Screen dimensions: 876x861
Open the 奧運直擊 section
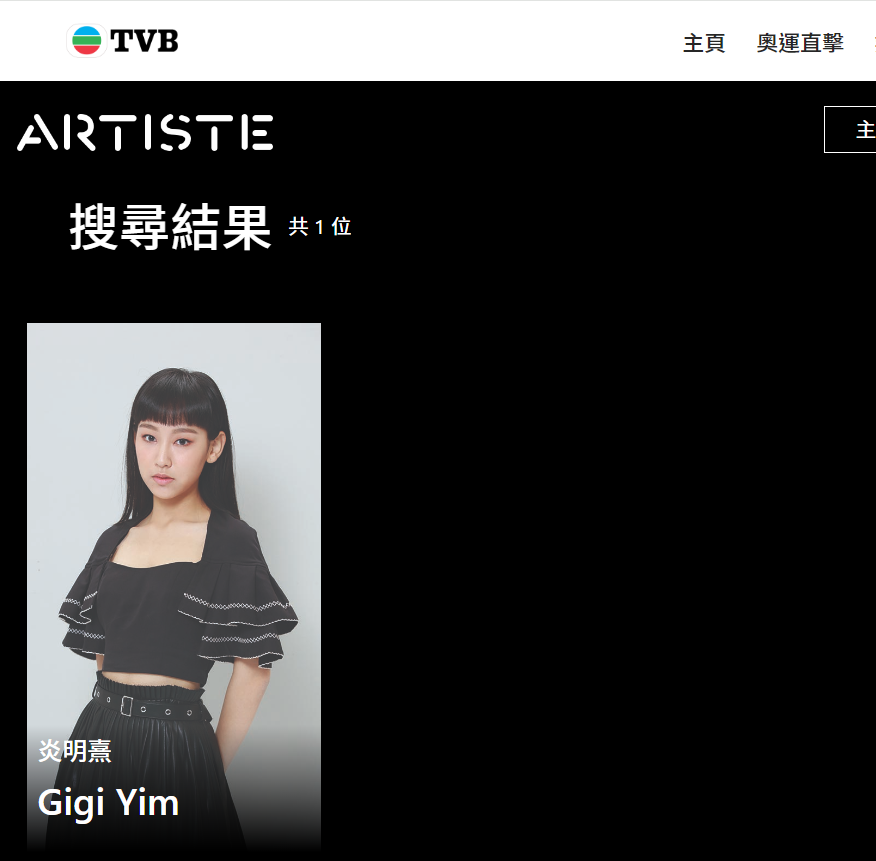point(800,43)
